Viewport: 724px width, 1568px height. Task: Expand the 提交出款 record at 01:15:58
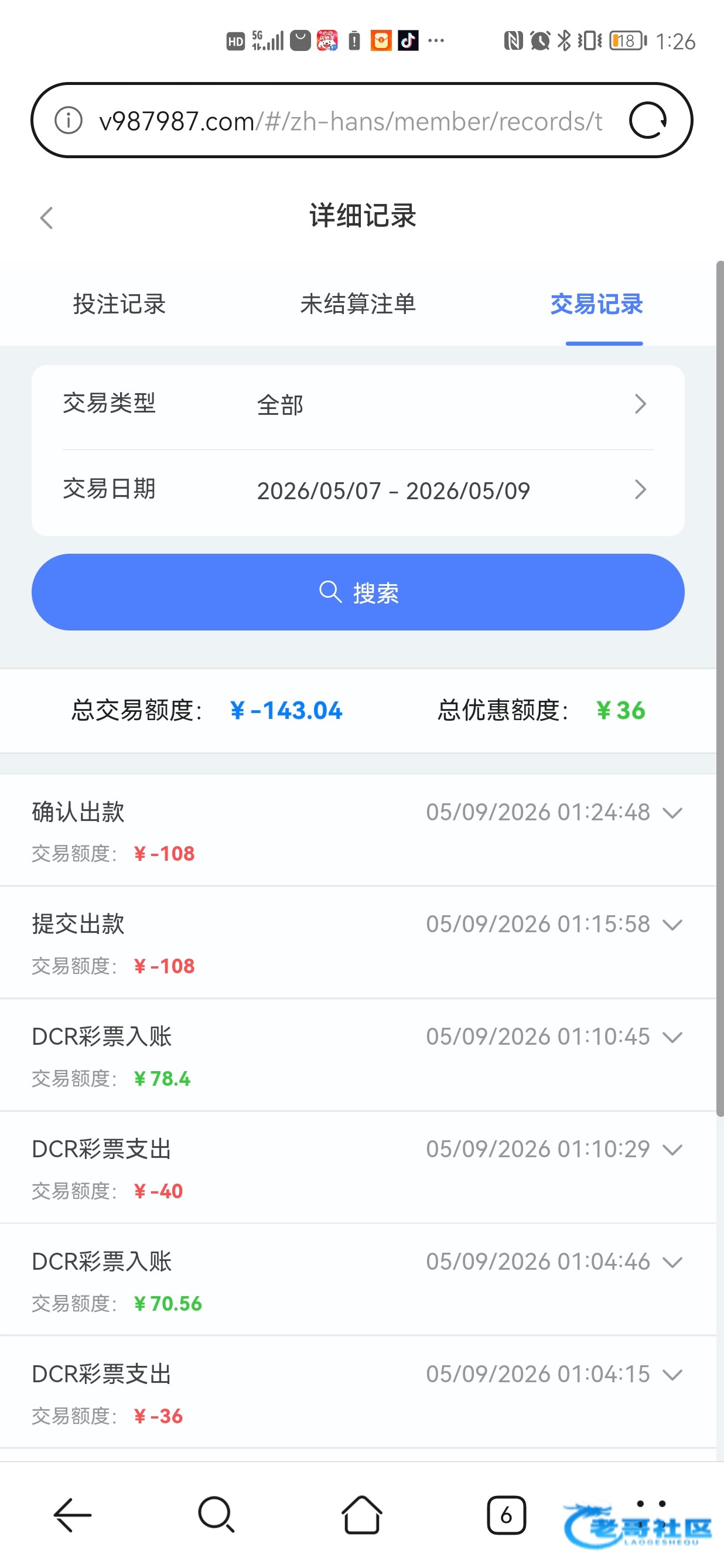pos(358,943)
